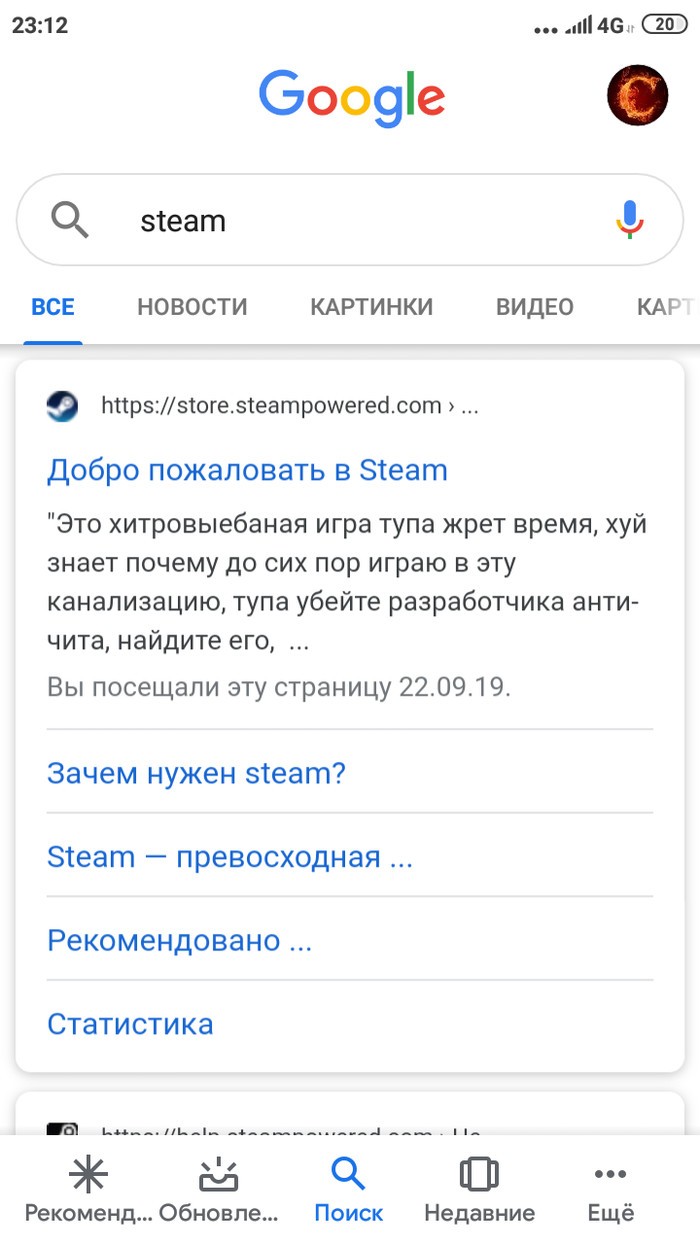Switch to the Видео tab
Viewport: 700px width, 1244px height.
pos(534,307)
